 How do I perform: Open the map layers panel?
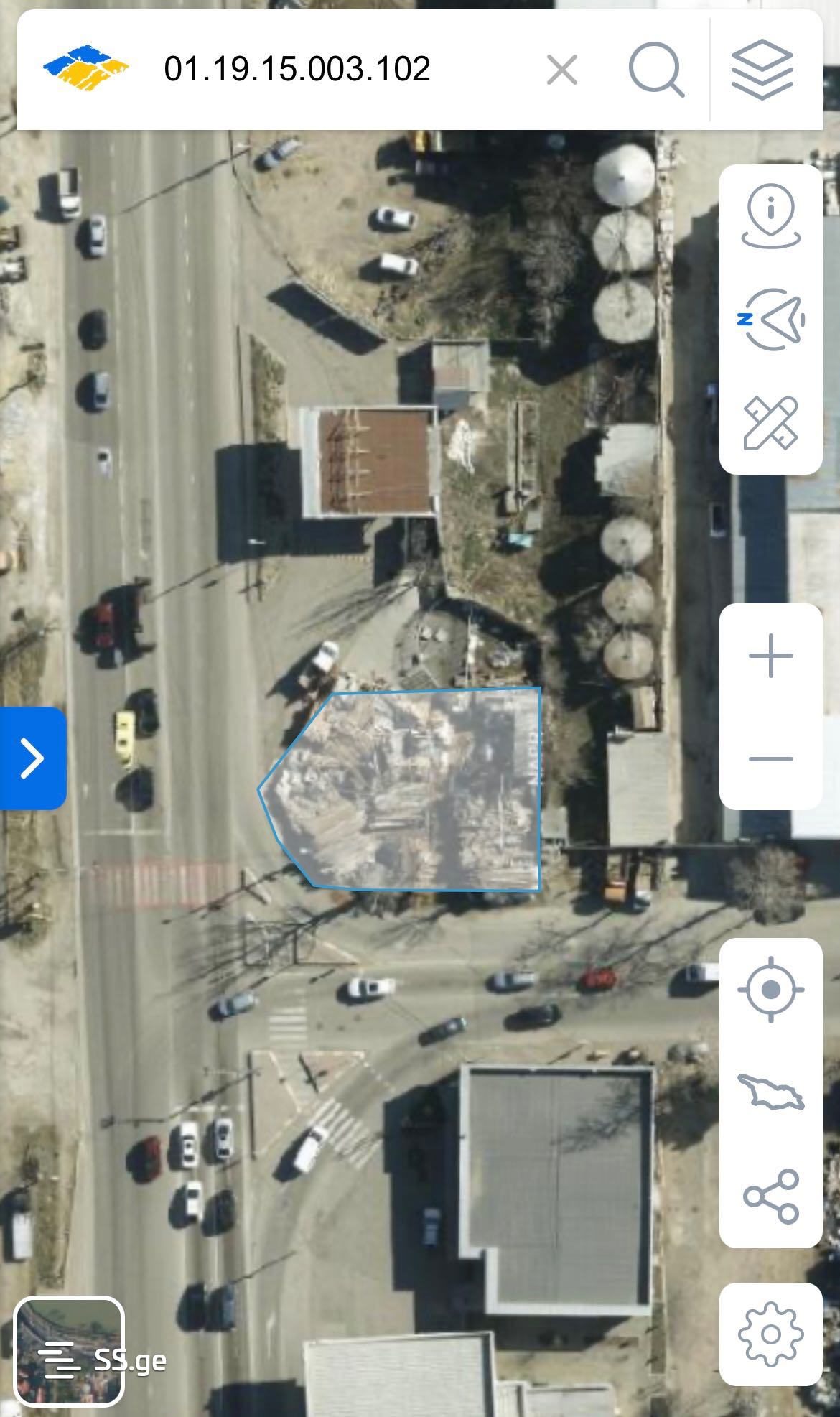tap(762, 70)
